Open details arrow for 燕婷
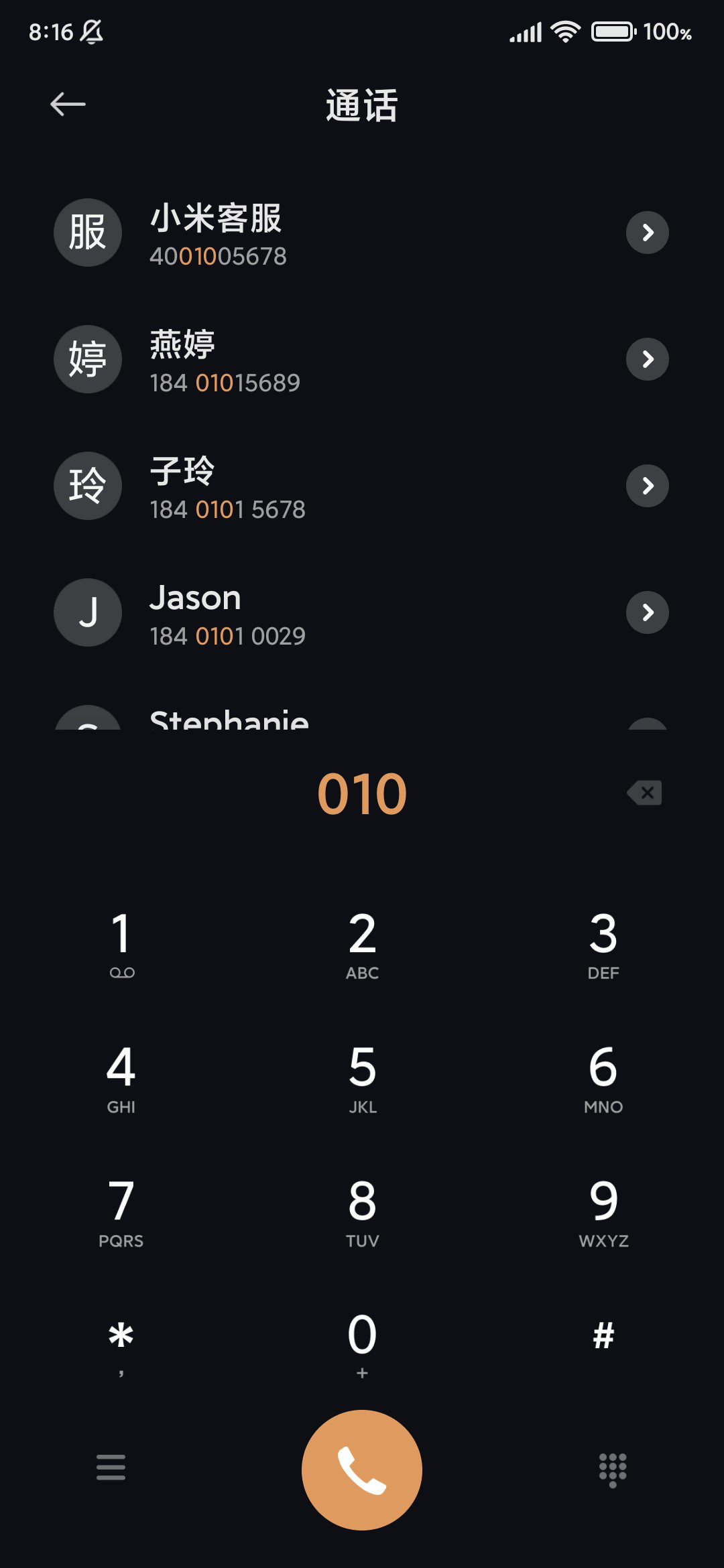 (647, 359)
